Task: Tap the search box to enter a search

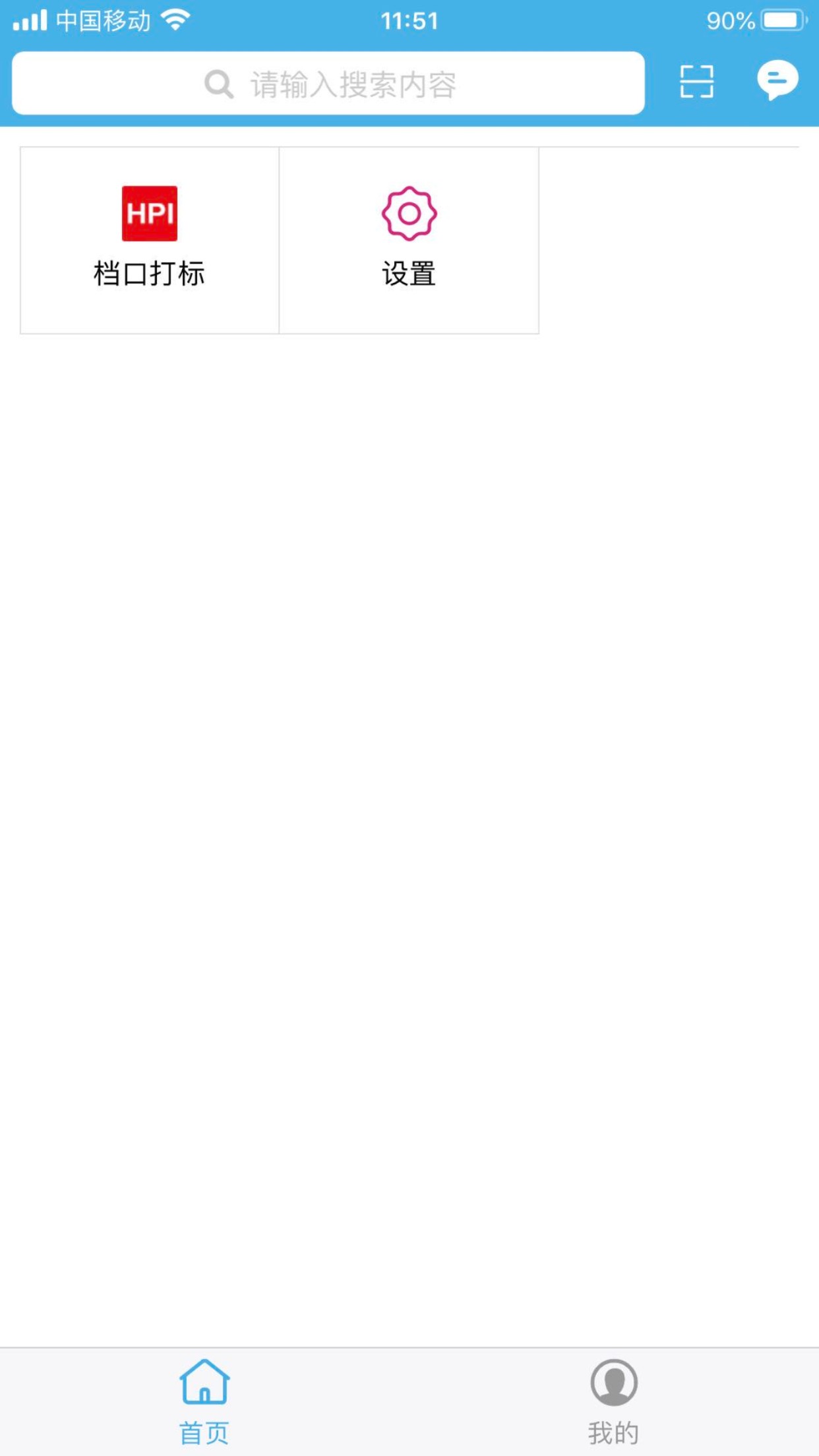Action: click(x=328, y=84)
